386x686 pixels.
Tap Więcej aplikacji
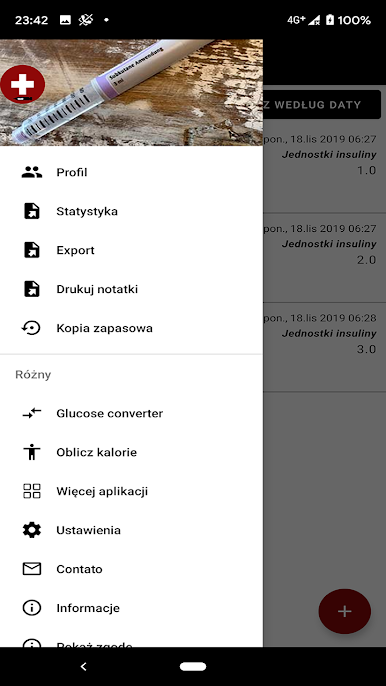click(131, 491)
